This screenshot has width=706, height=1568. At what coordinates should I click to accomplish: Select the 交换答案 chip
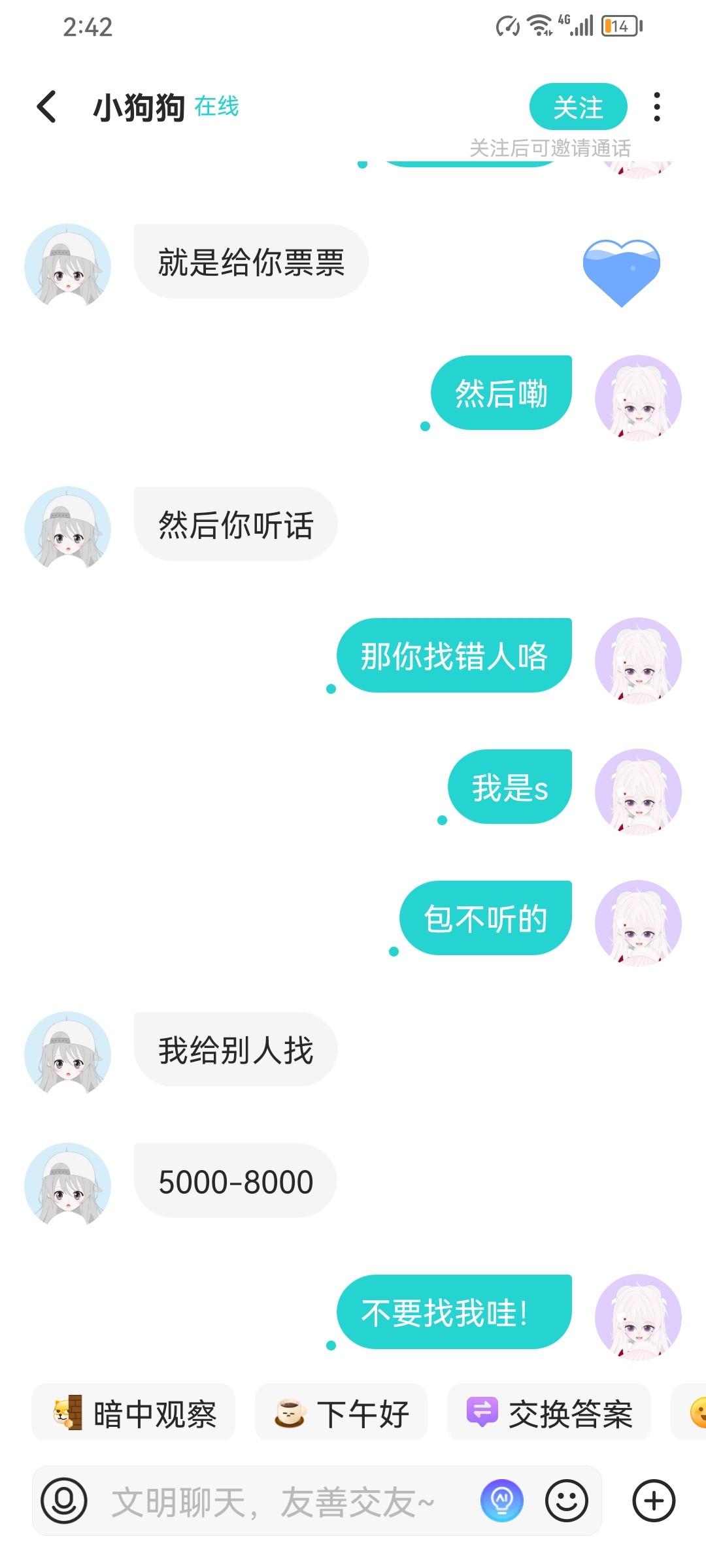(x=549, y=1414)
